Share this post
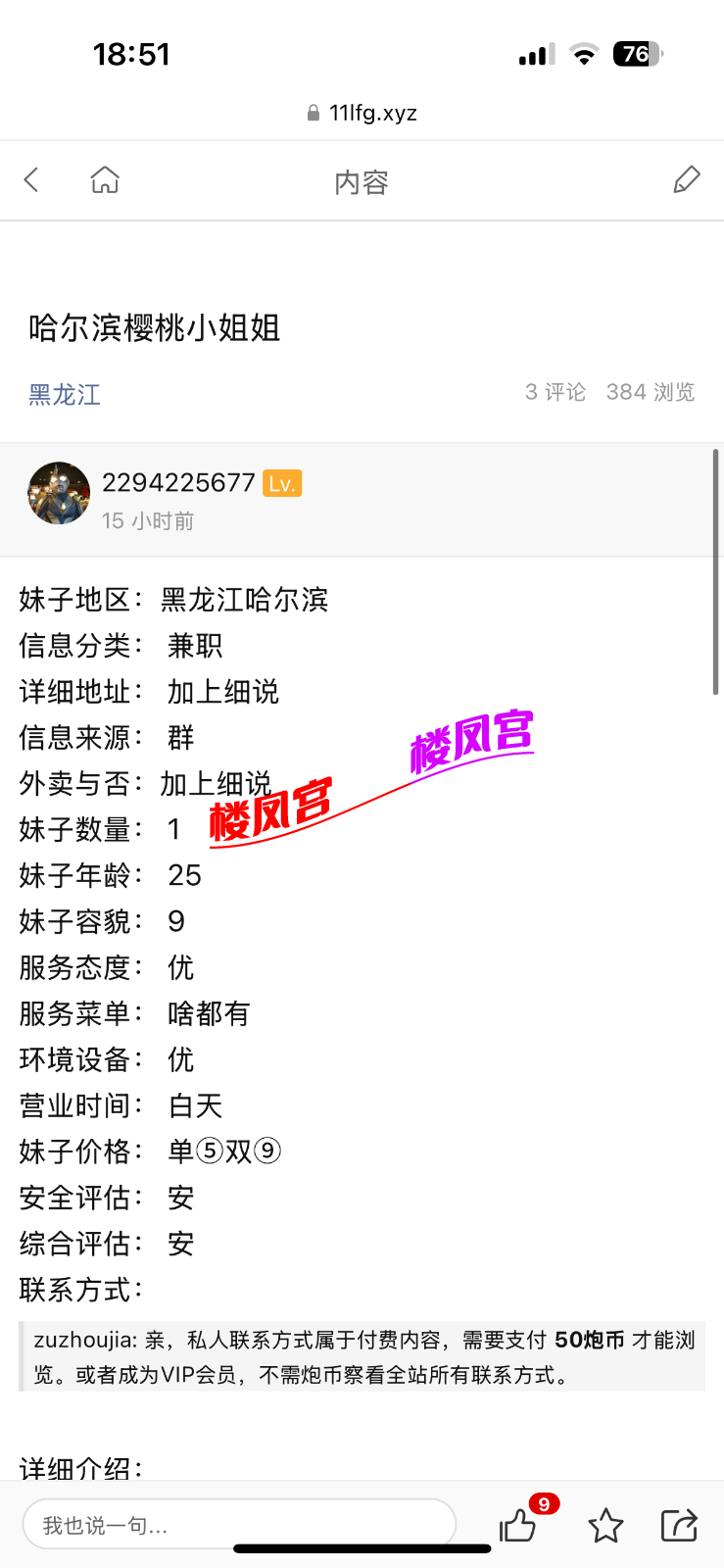 pos(679,1525)
